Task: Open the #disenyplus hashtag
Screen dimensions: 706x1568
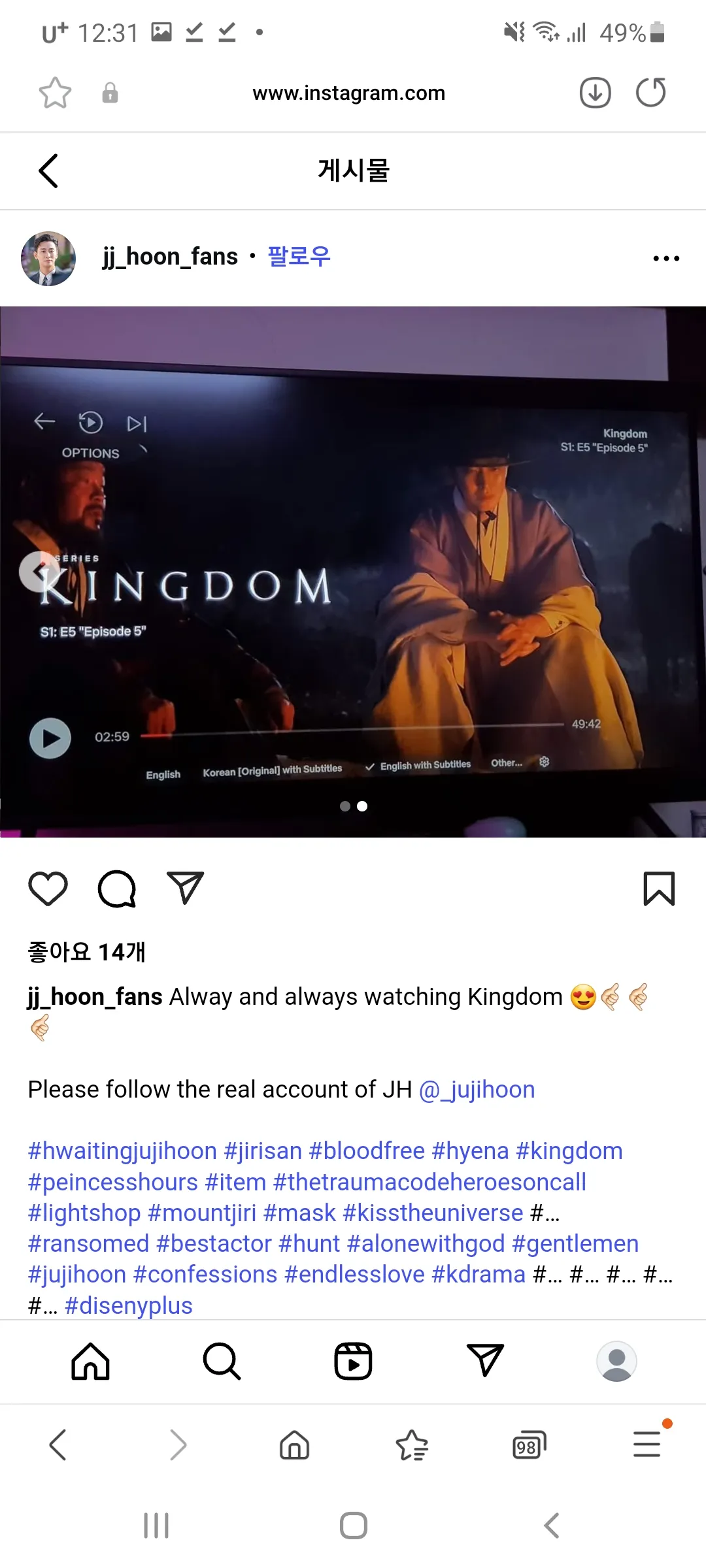Action: point(129,1305)
